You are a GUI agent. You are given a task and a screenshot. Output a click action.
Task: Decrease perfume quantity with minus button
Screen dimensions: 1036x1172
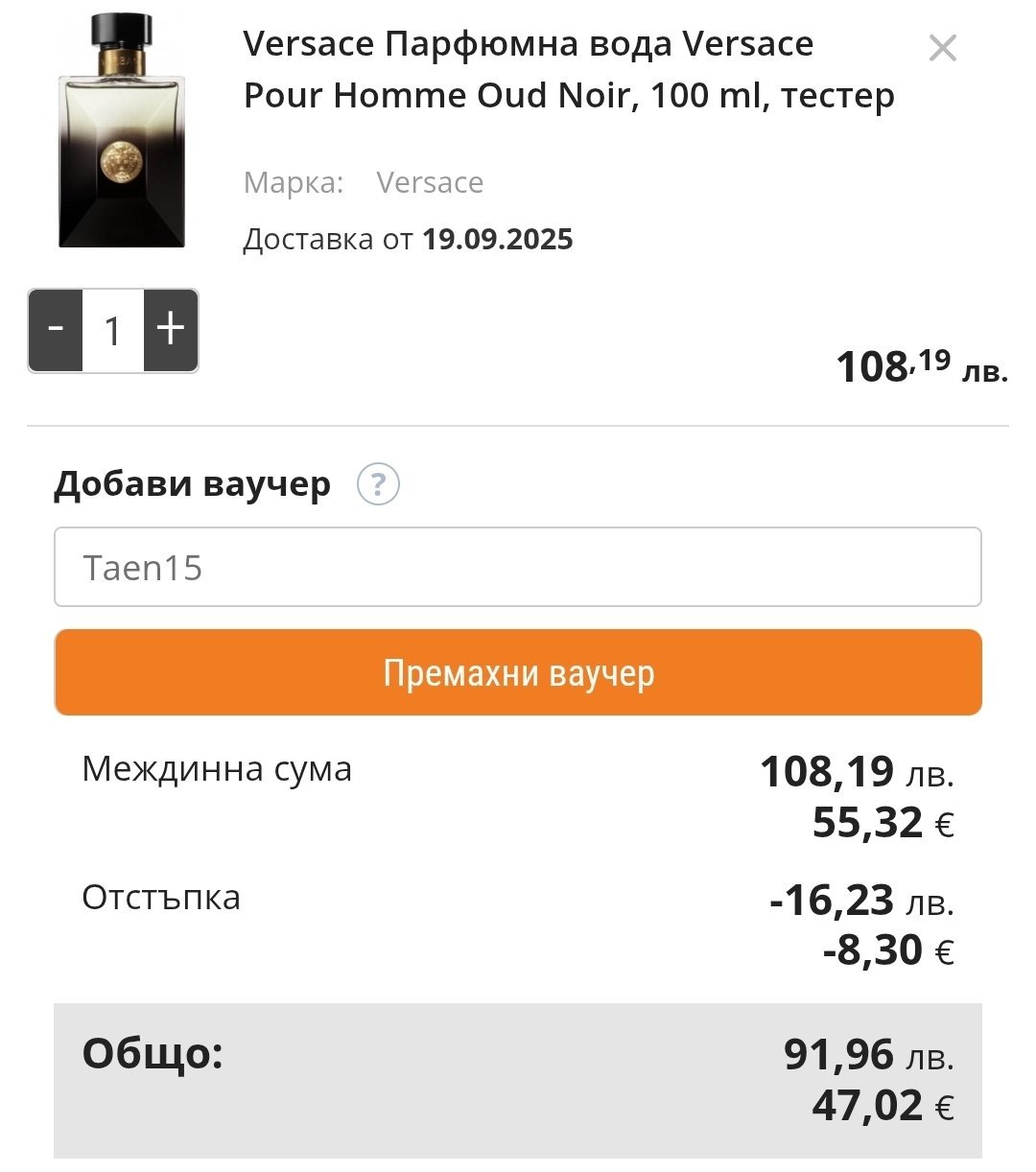coord(56,330)
